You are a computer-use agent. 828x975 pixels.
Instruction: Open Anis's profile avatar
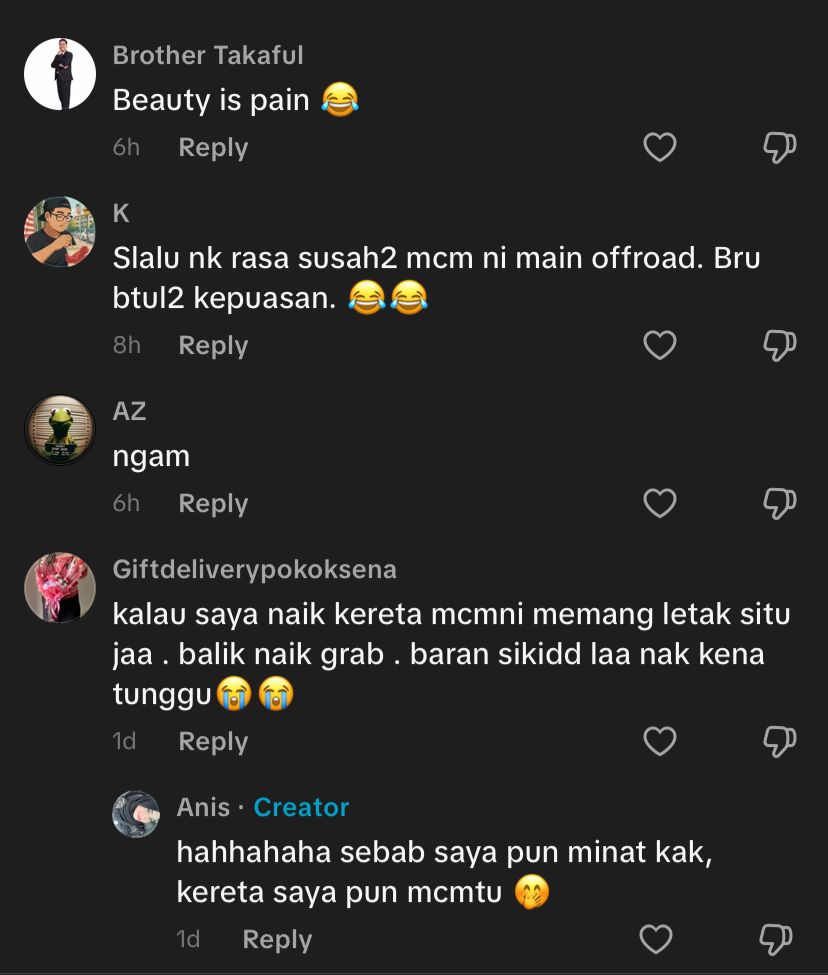pos(137,814)
